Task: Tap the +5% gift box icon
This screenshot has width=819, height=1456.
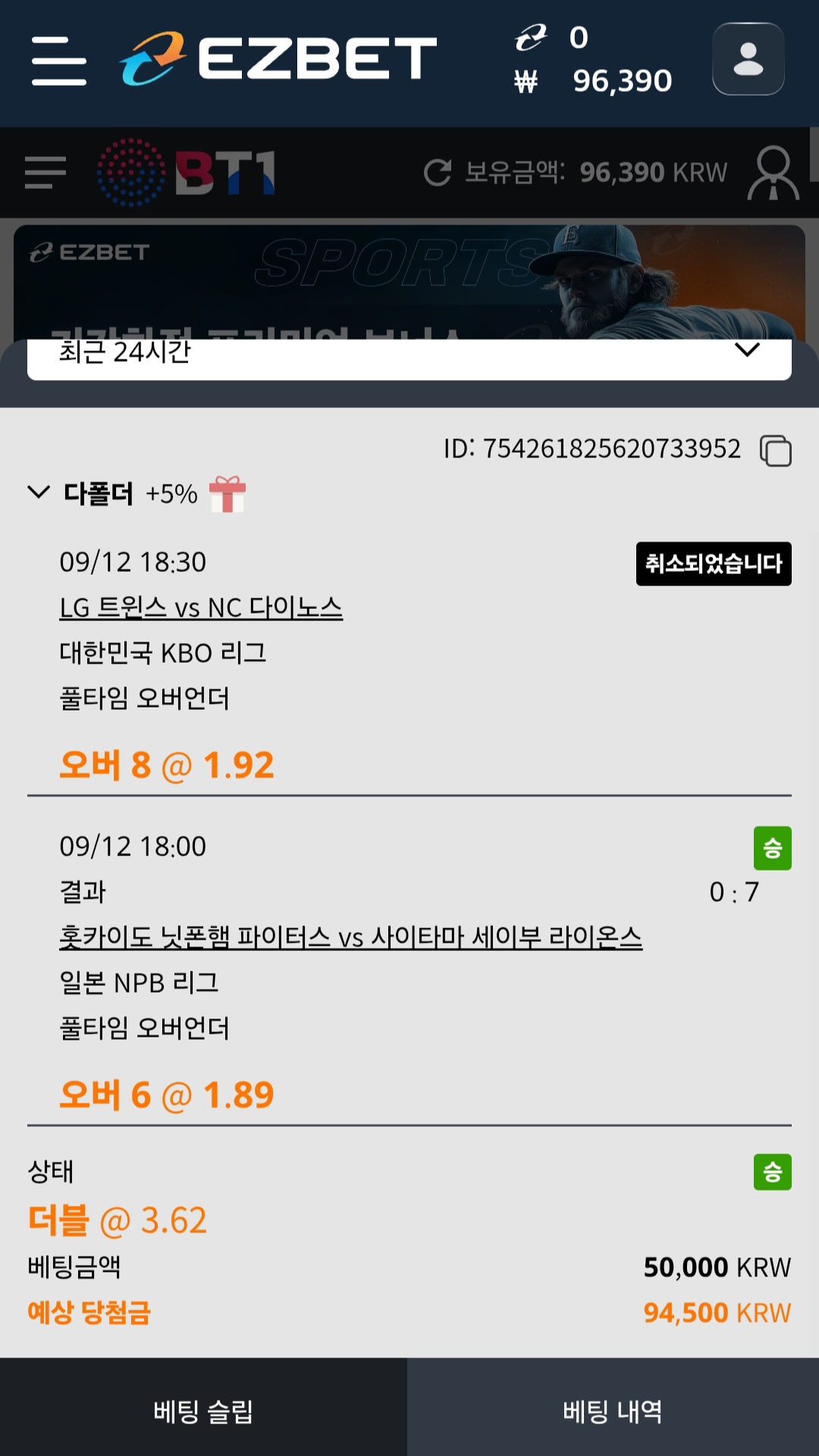Action: click(227, 494)
